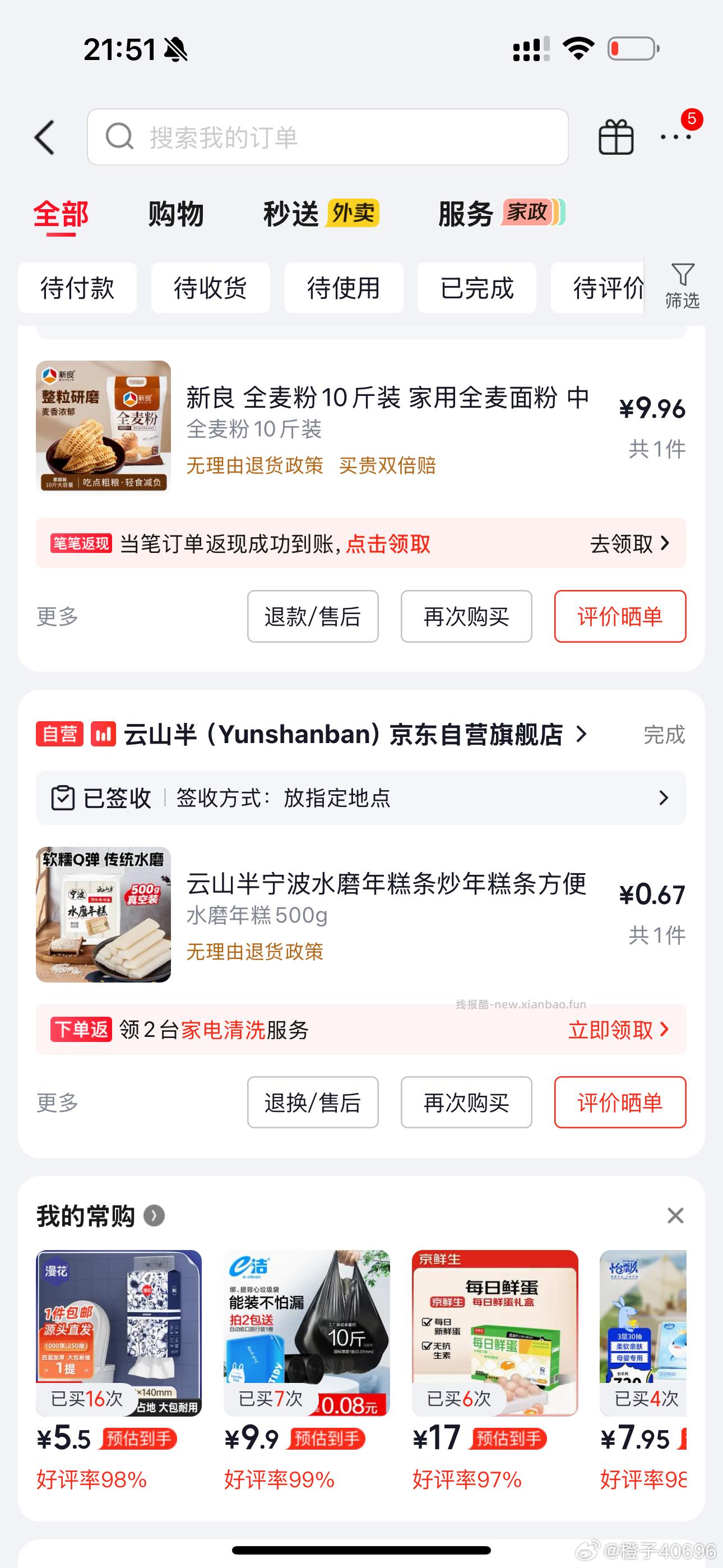723x1568 pixels.
Task: Open the 云山半 store page via chevron
Action: (582, 735)
